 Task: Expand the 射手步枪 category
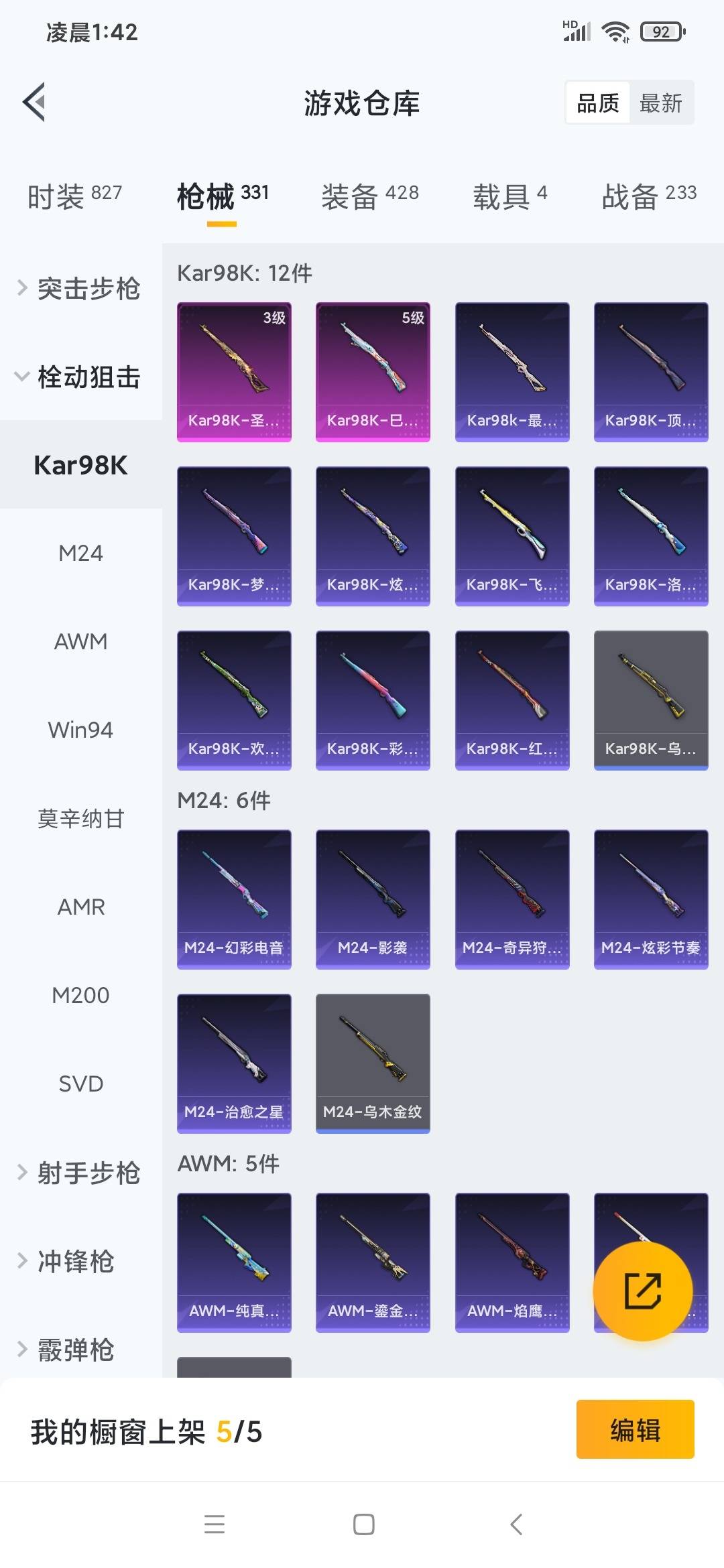(x=80, y=1173)
